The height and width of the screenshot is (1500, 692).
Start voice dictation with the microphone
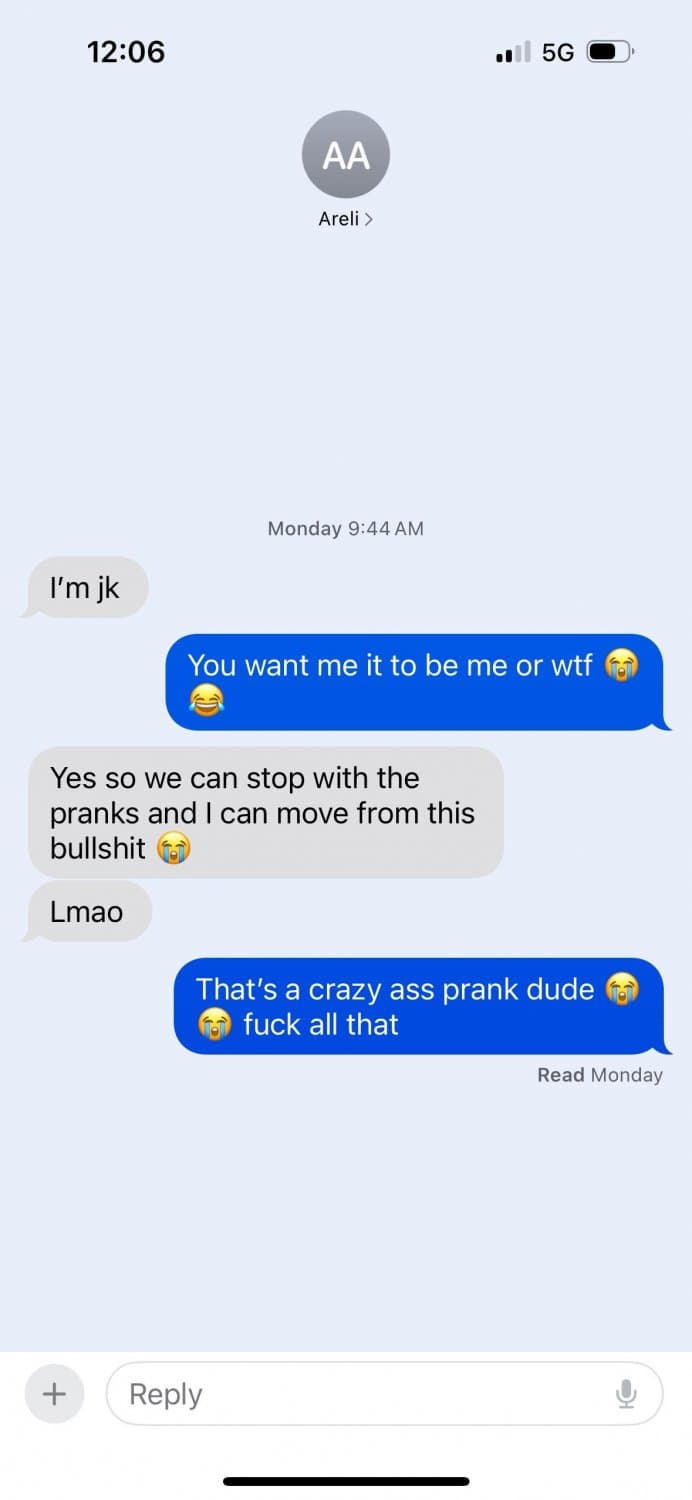click(626, 1393)
